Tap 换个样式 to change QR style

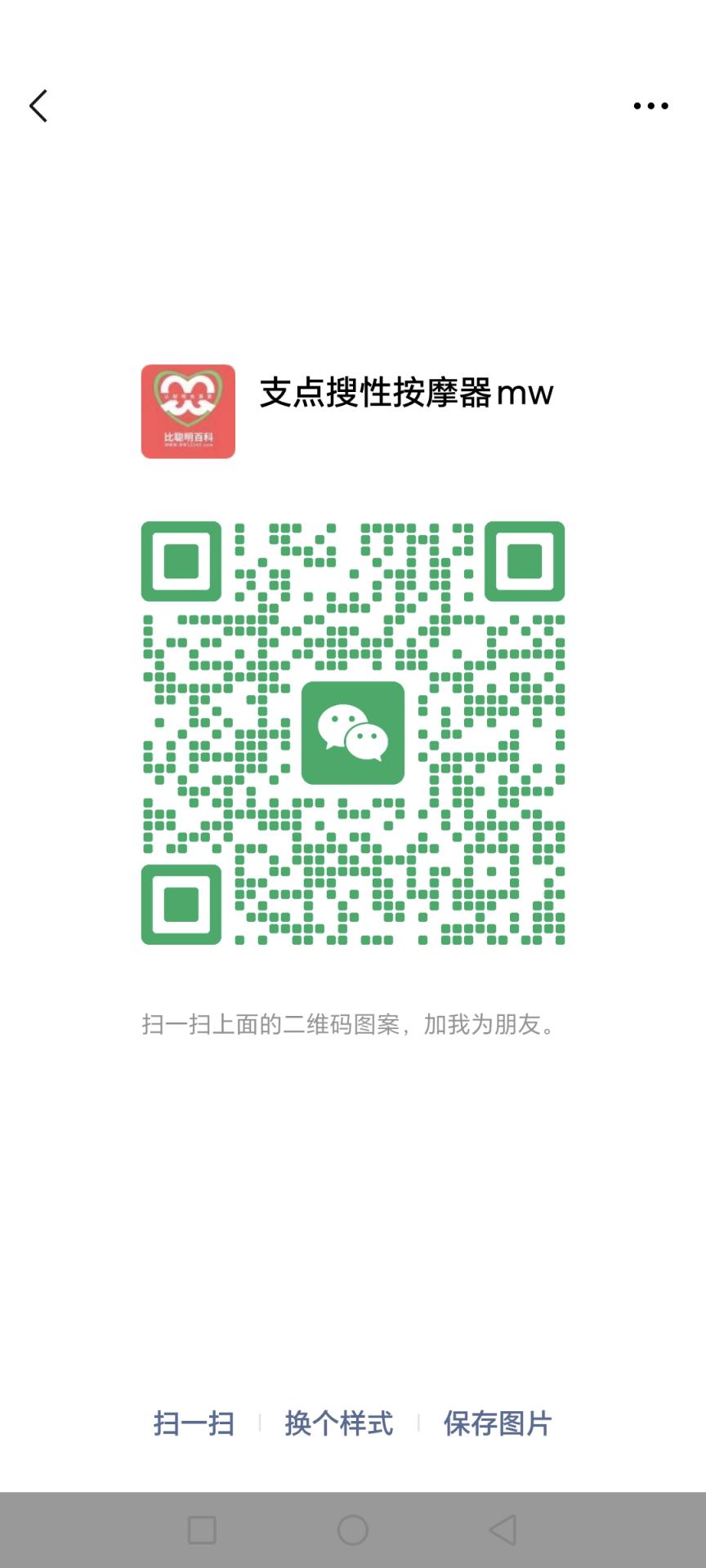click(338, 1423)
